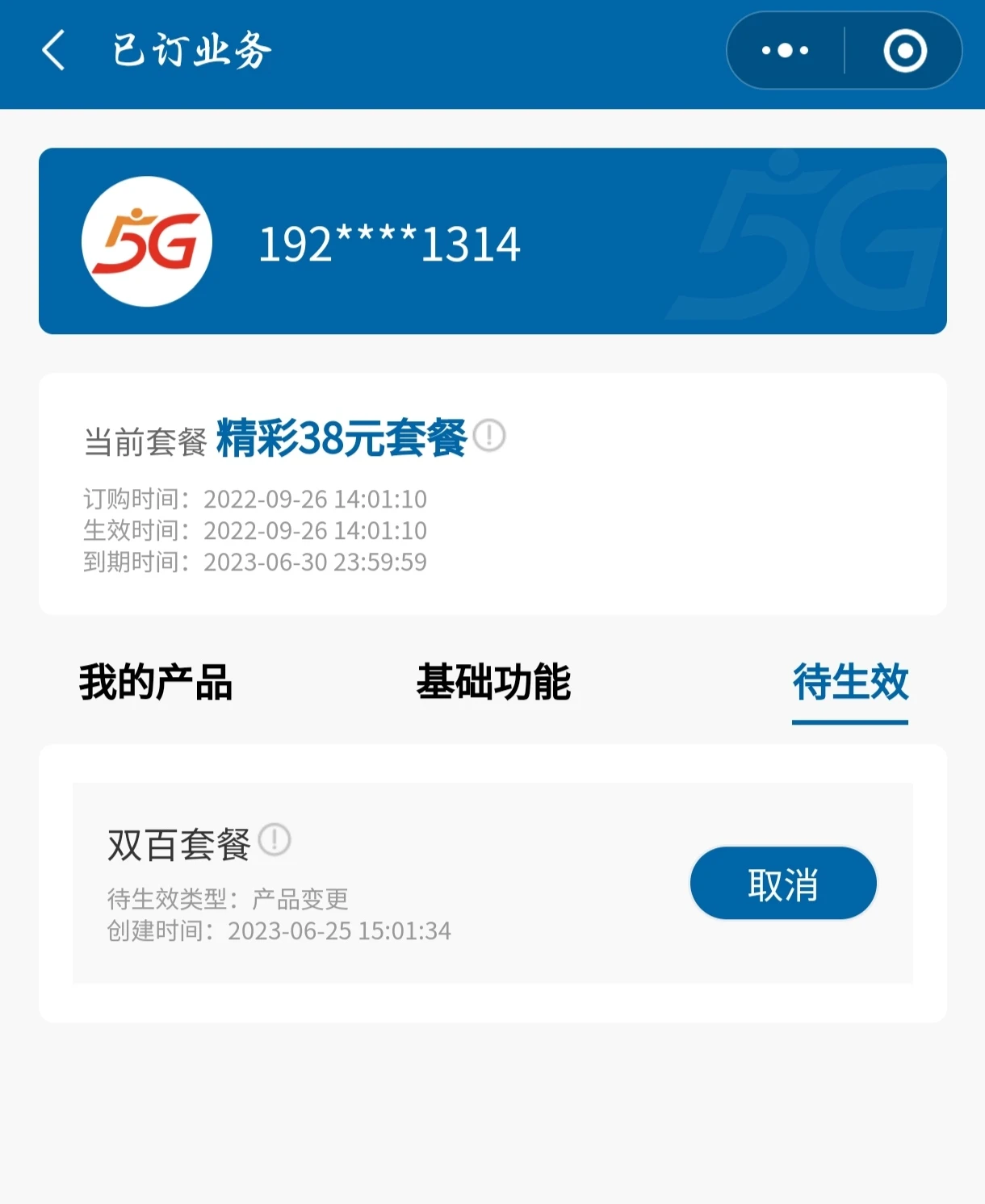
Task: Close the mini program via circle icon
Action: coord(904,51)
